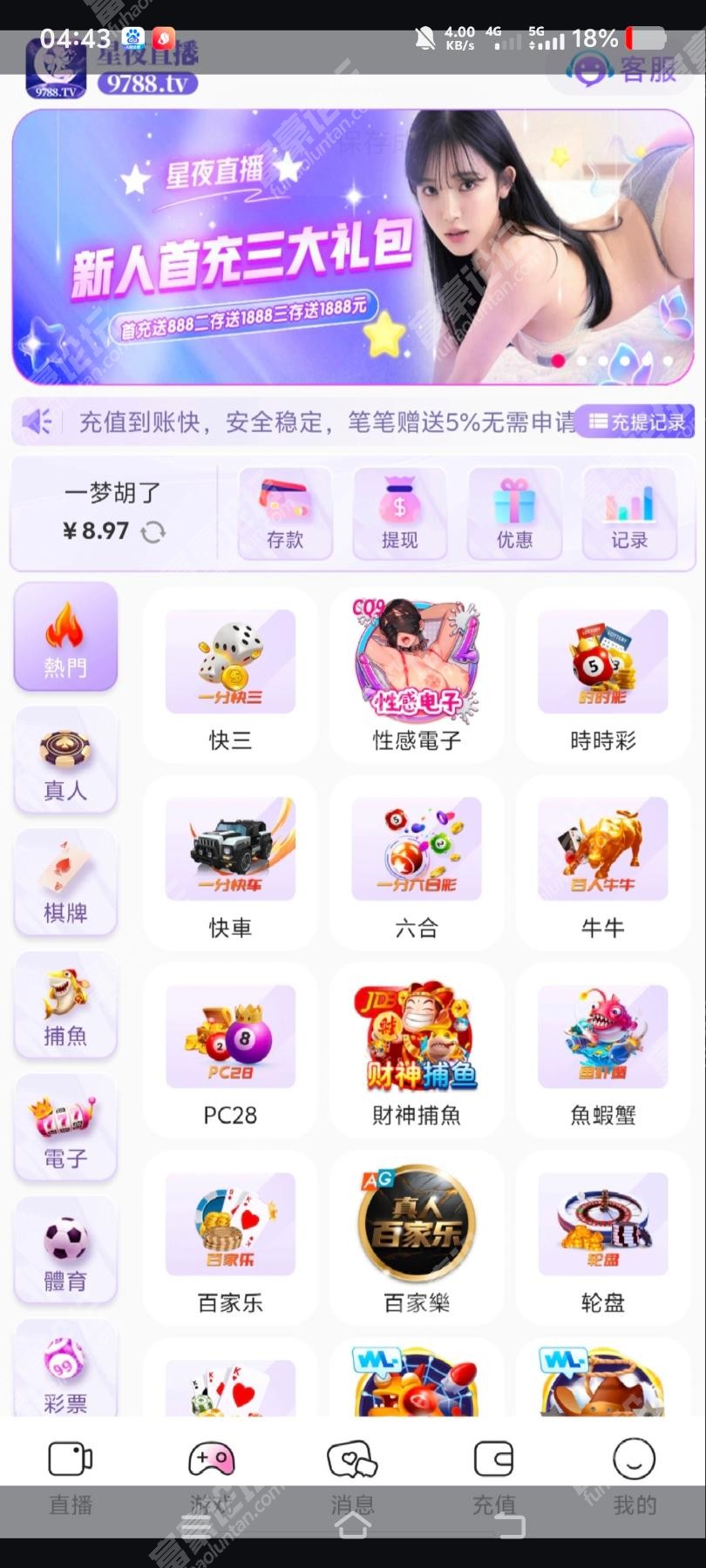Open 提现 withdrawal
The height and width of the screenshot is (1568, 706).
[x=399, y=514]
